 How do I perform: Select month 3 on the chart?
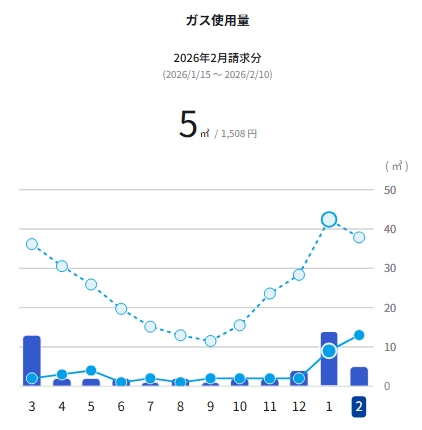click(32, 406)
